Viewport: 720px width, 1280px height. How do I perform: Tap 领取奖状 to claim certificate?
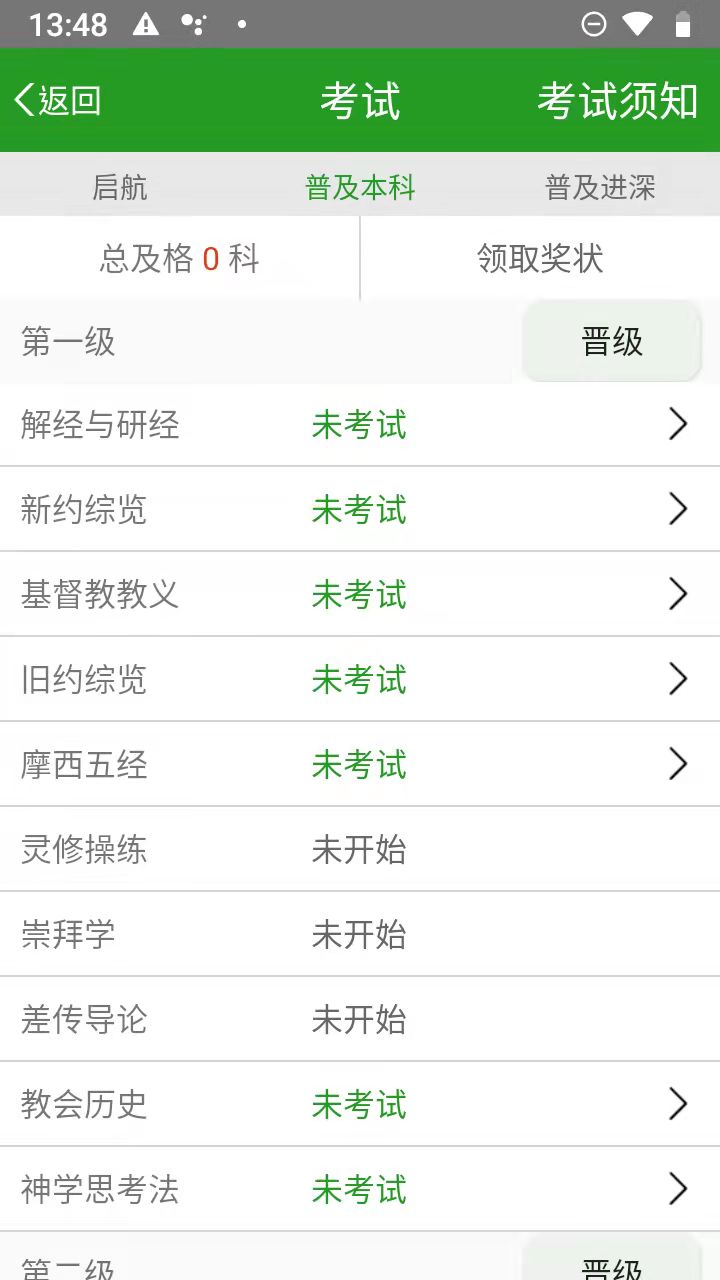[x=540, y=259]
